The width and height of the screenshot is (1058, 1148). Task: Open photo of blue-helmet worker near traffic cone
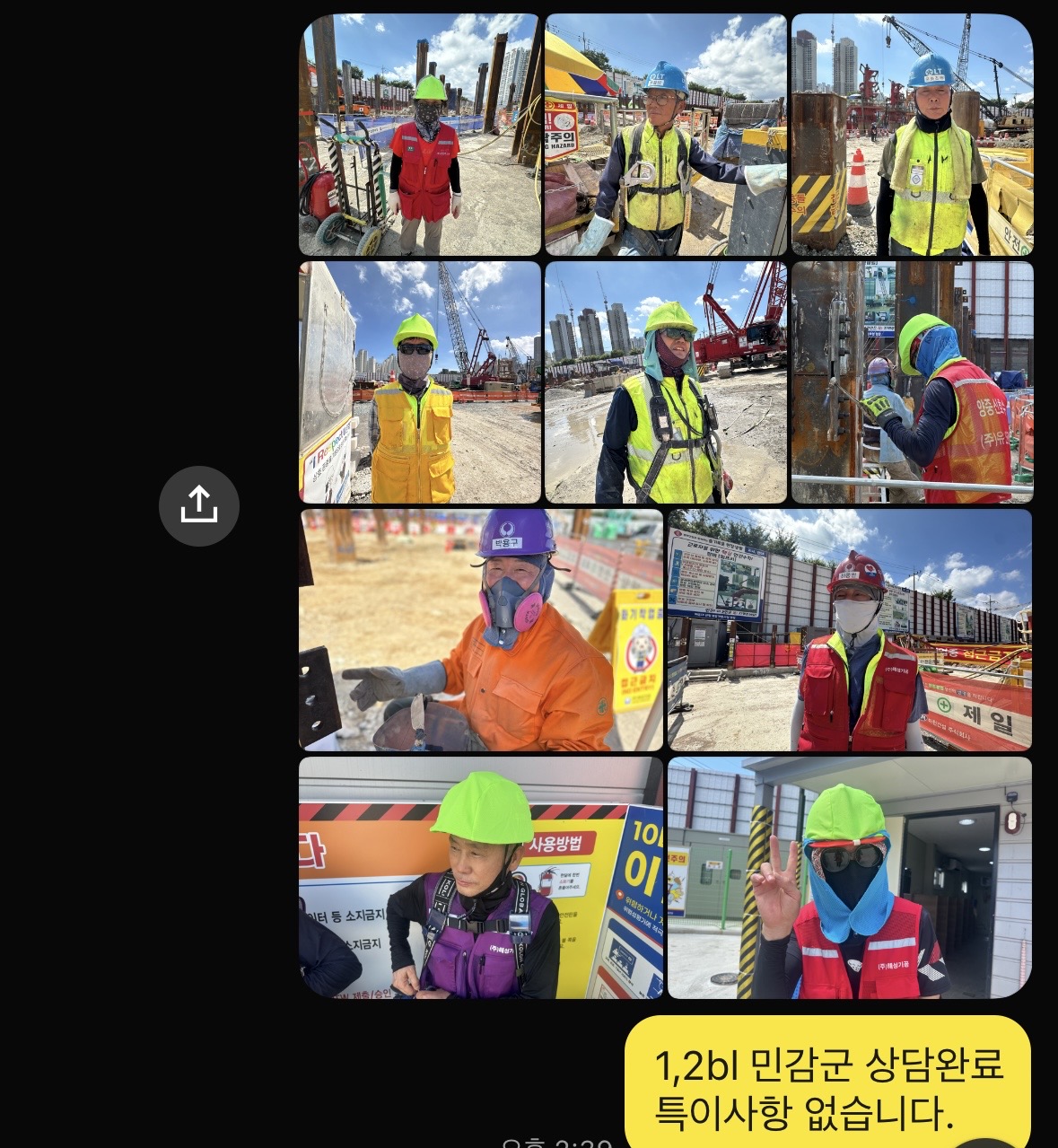tap(912, 135)
